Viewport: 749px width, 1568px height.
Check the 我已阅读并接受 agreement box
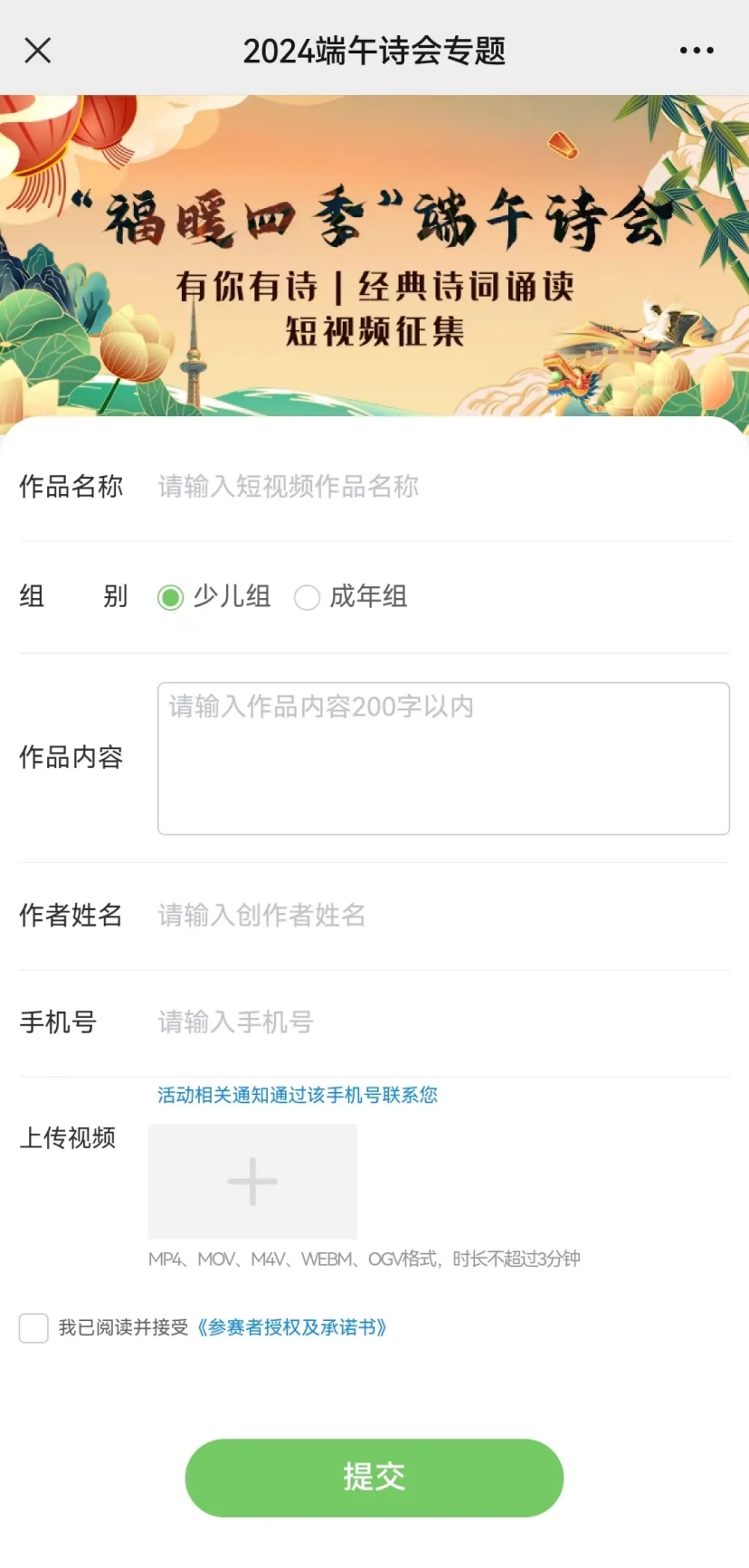[x=33, y=1328]
